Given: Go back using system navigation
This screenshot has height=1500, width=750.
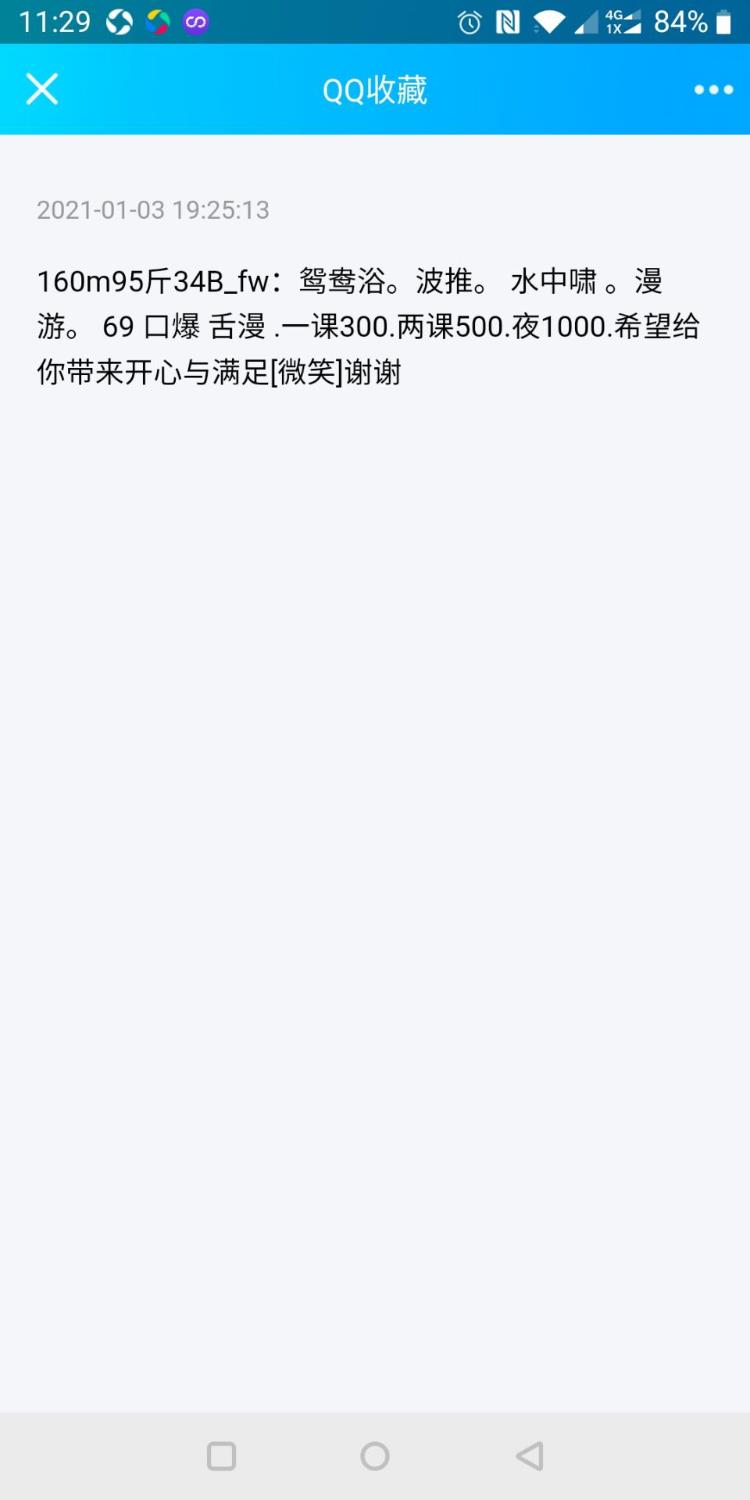Looking at the screenshot, I should coord(530,1456).
